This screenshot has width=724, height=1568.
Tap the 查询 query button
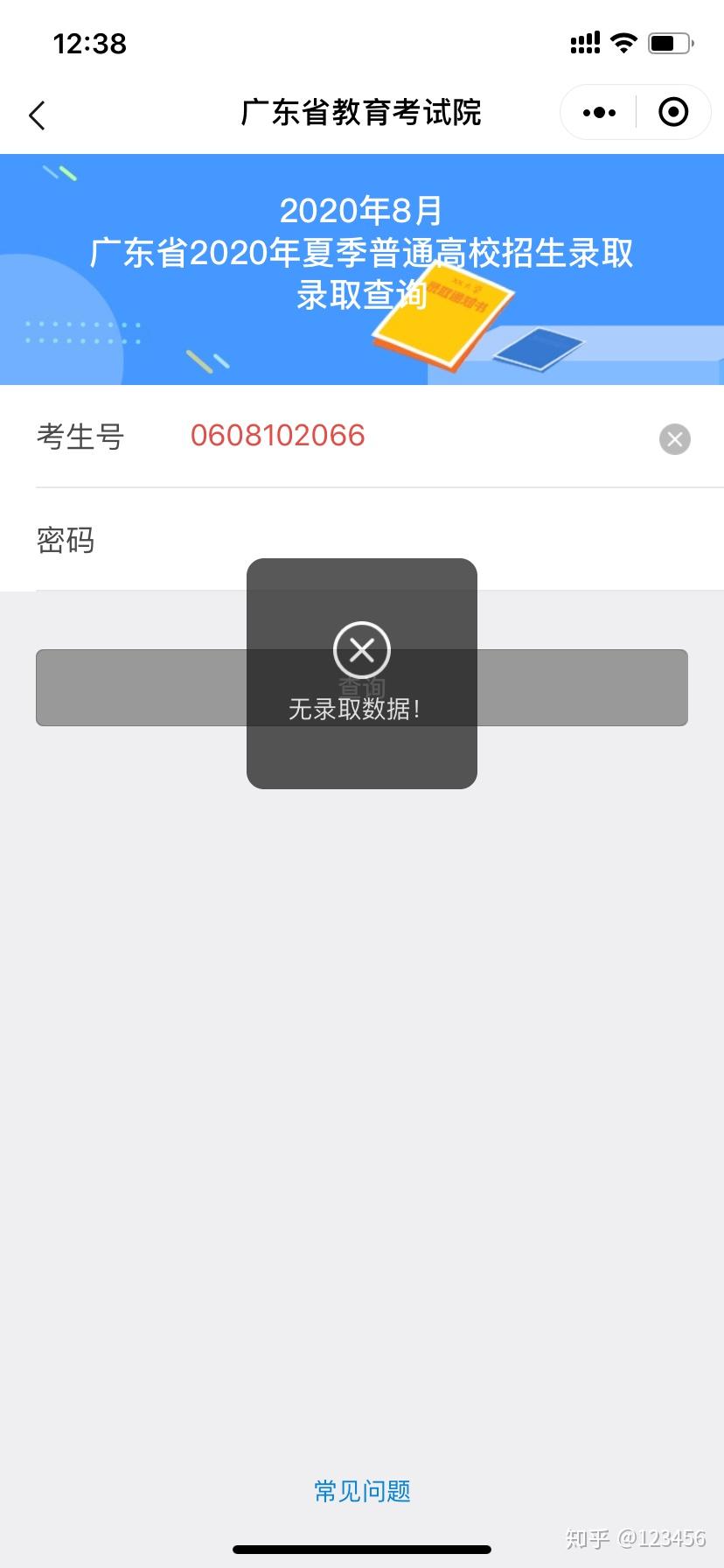pyautogui.click(x=361, y=688)
